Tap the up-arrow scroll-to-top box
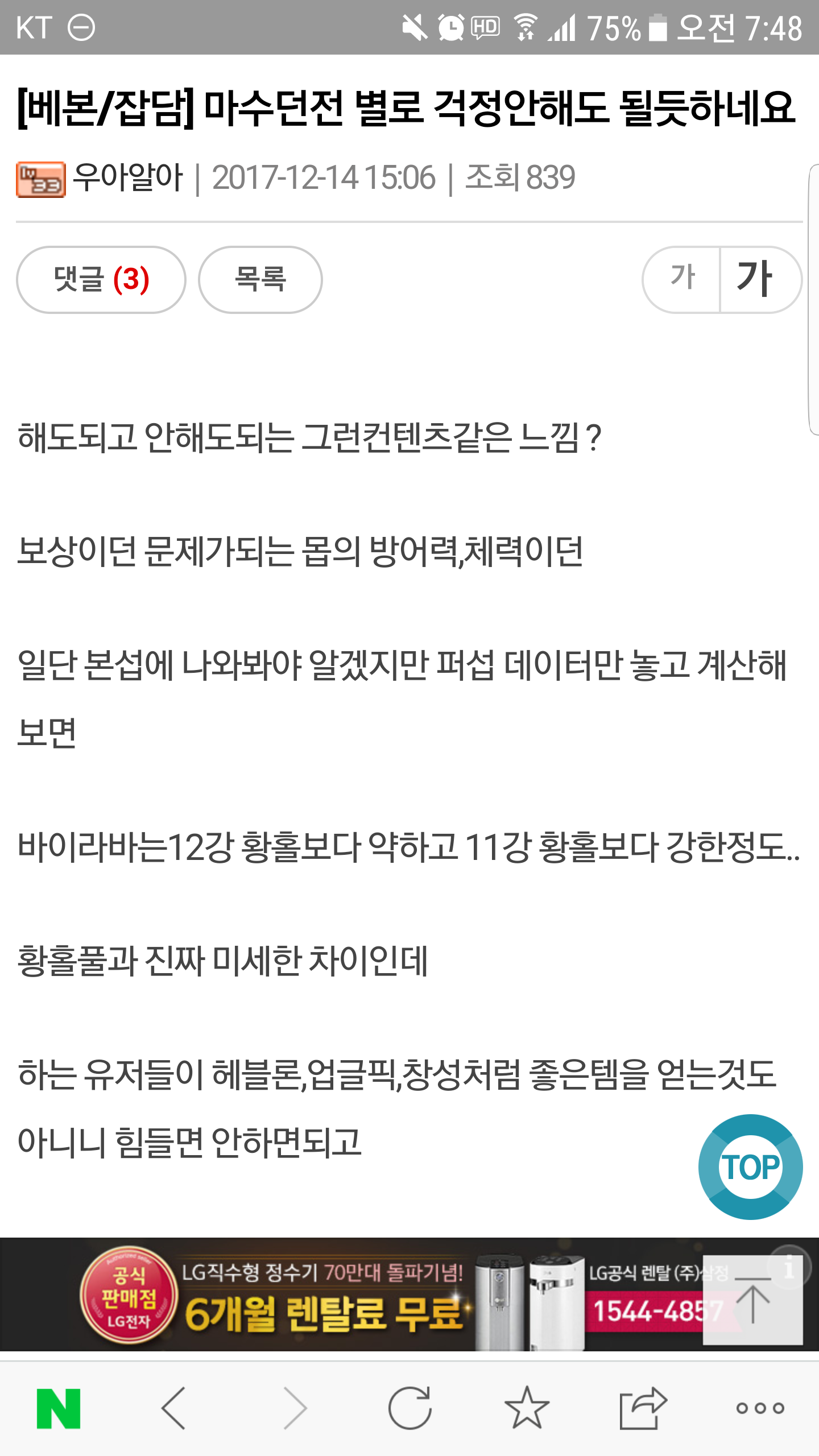The height and width of the screenshot is (1456, 819). pos(752,1300)
